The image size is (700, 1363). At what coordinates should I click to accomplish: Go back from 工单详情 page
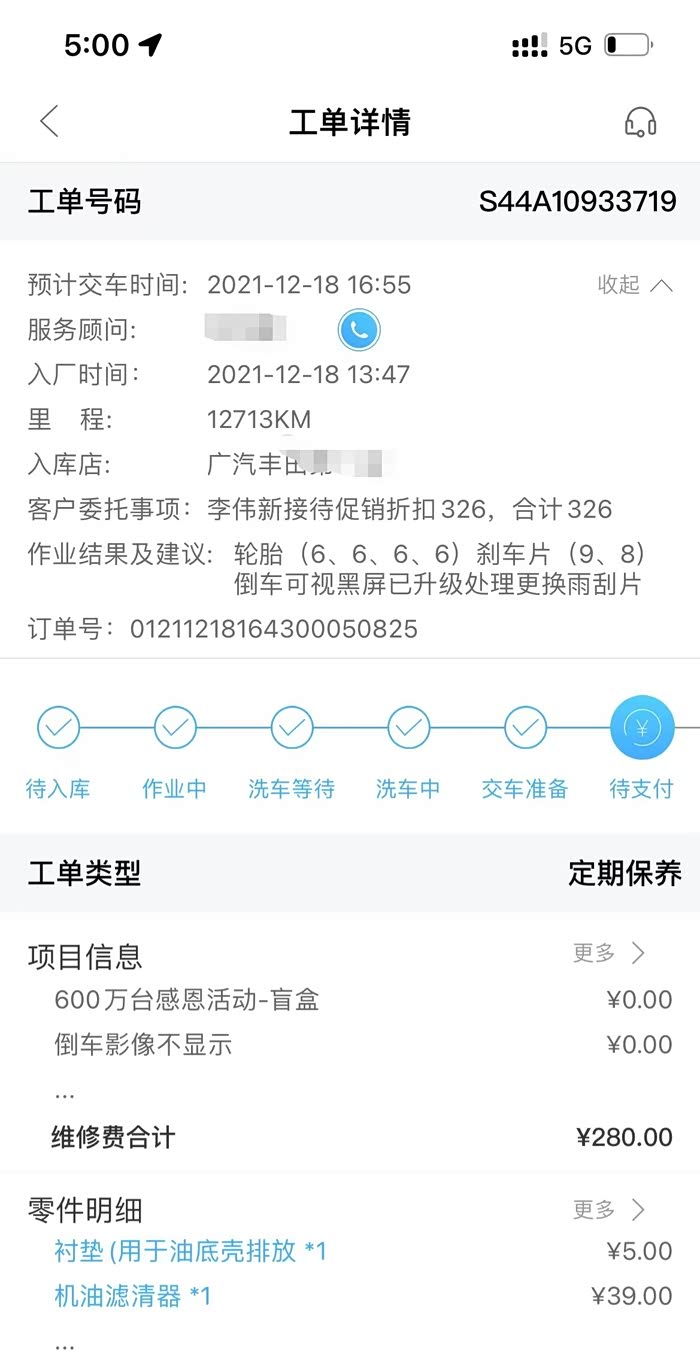[x=49, y=122]
